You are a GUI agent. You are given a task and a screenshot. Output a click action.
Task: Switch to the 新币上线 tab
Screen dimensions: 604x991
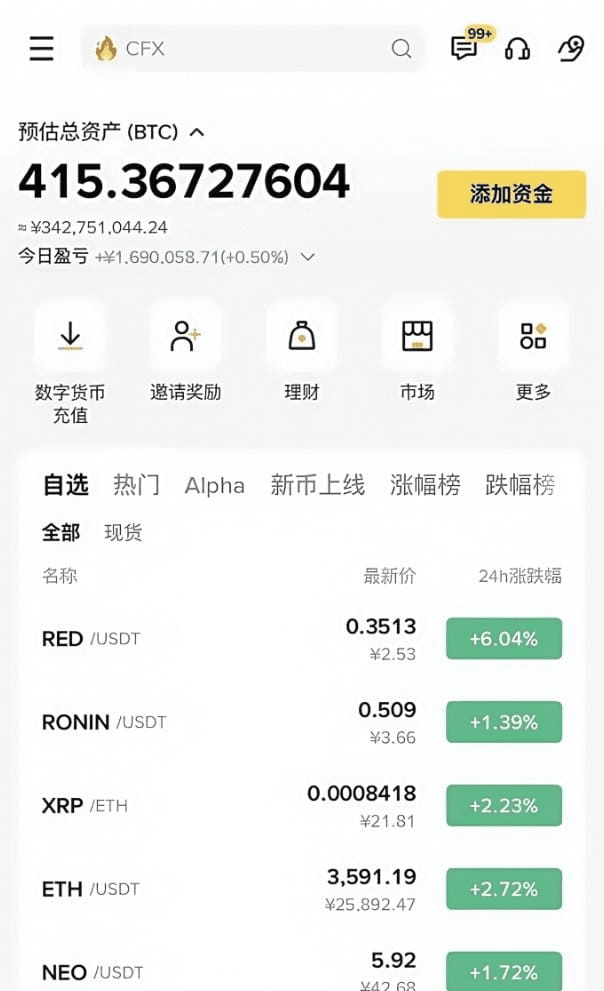point(317,485)
